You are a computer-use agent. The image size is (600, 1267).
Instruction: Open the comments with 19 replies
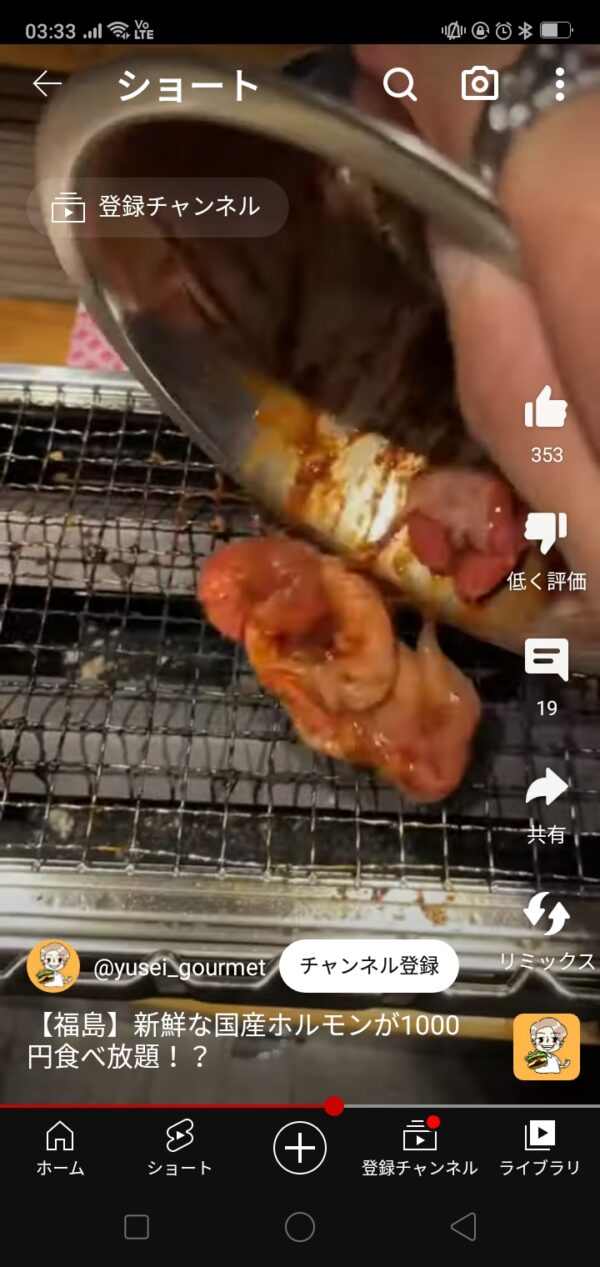click(x=546, y=661)
